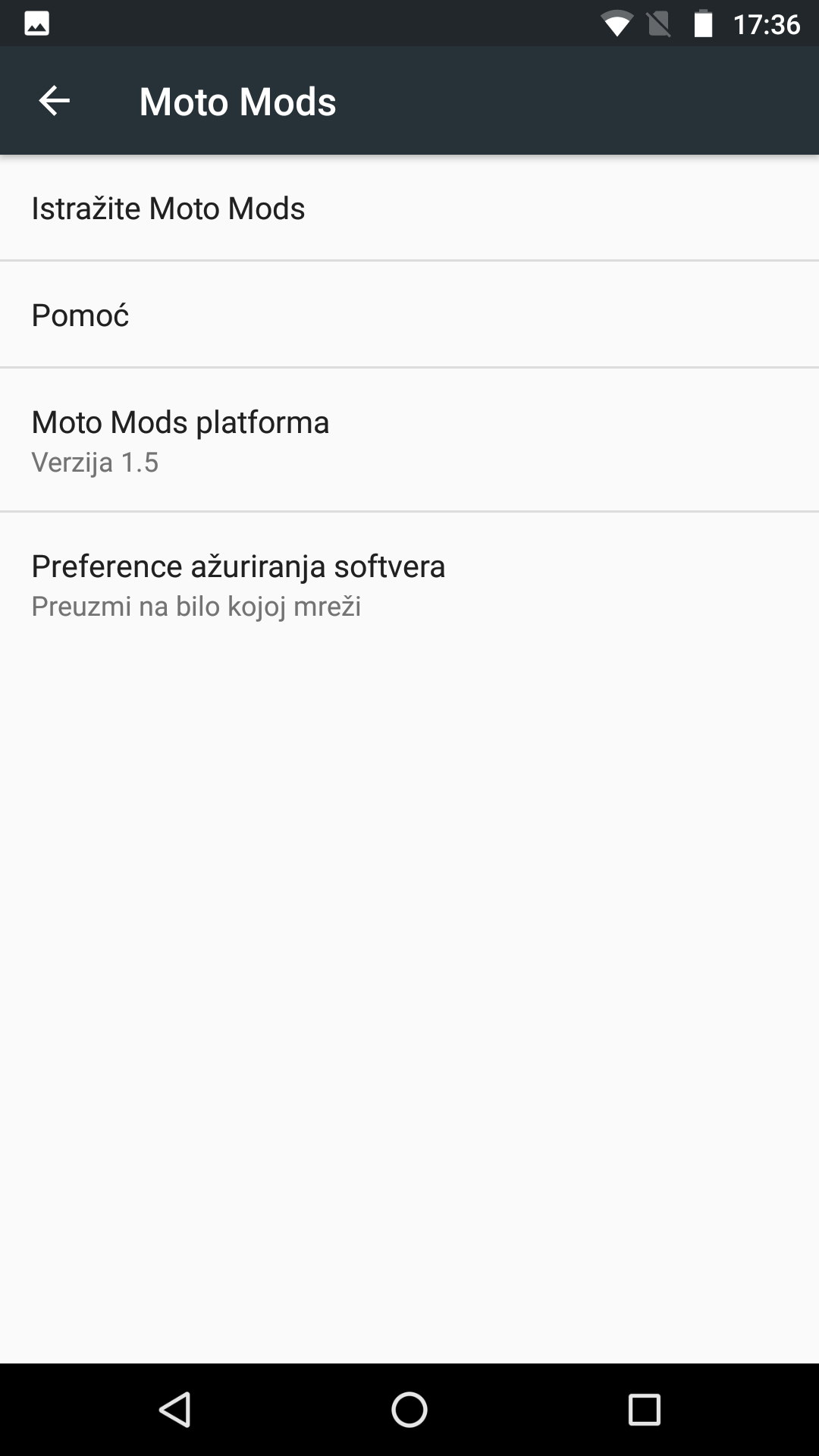Screen dimensions: 819x1456
Task: Open recent apps from navigation bar
Action: [x=644, y=1410]
